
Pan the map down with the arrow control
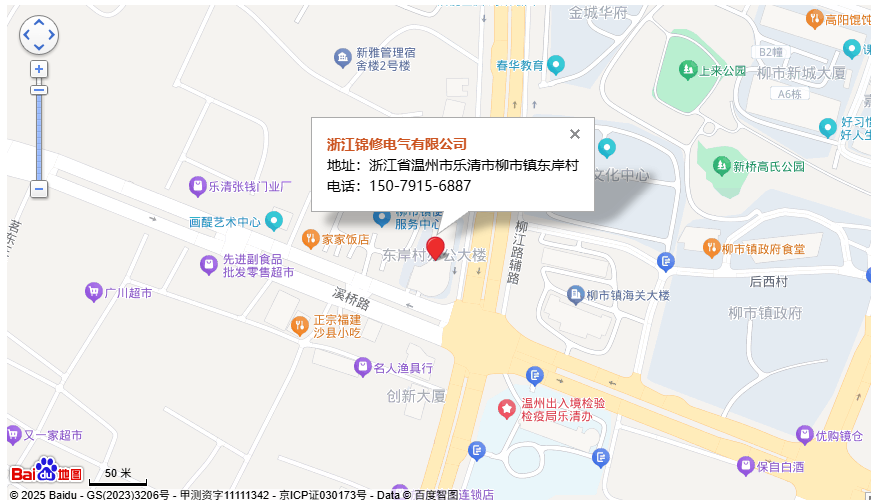pos(39,47)
